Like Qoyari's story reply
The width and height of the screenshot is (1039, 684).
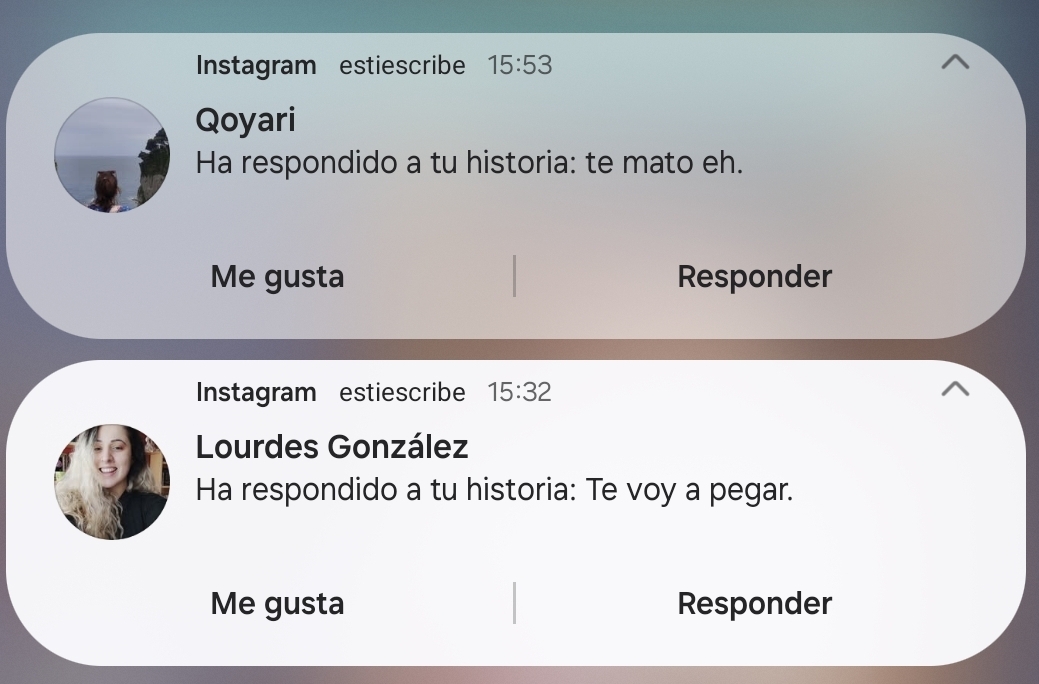click(x=277, y=277)
